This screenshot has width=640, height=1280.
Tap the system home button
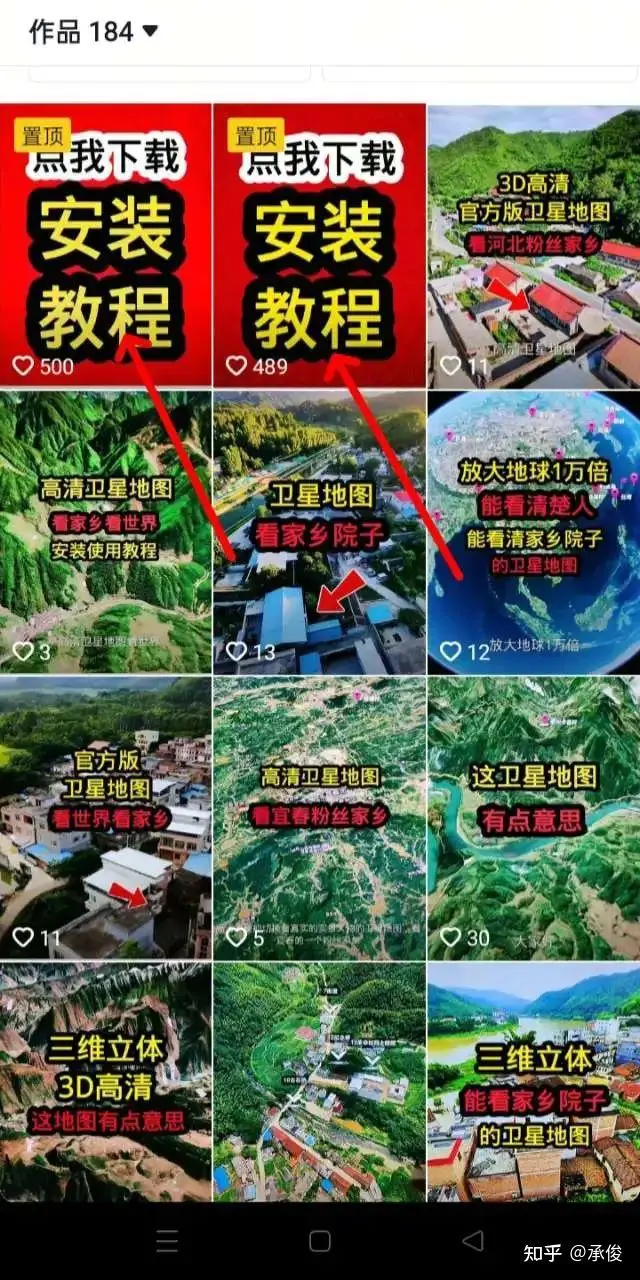320,1241
